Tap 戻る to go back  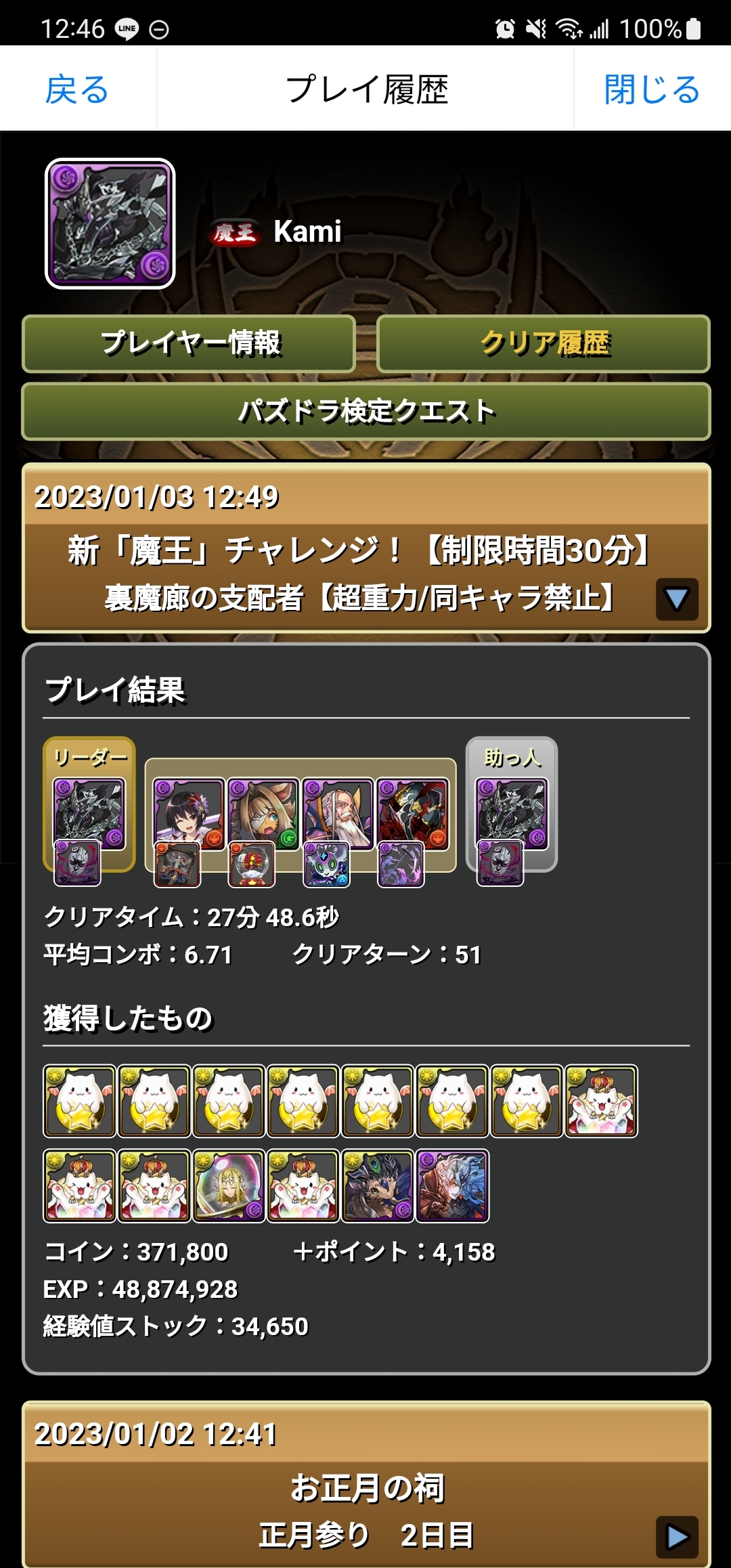(x=77, y=89)
